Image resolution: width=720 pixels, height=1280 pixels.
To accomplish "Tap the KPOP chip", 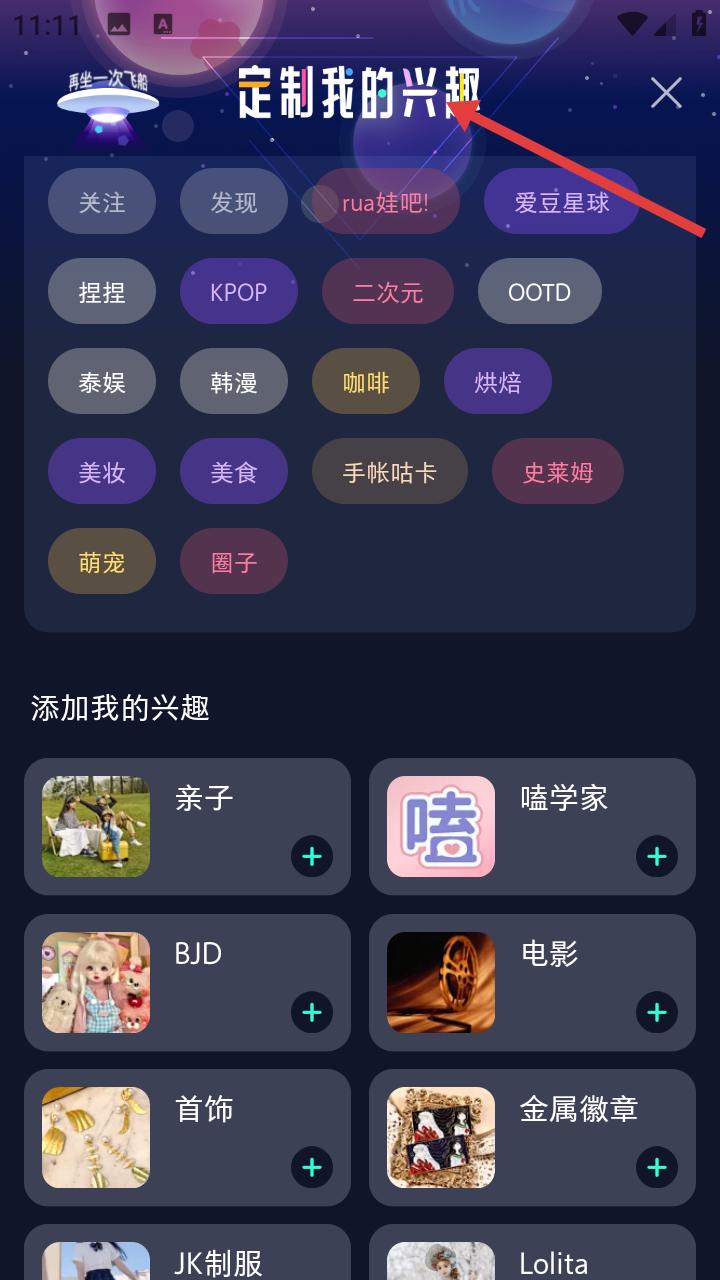I will (x=238, y=292).
